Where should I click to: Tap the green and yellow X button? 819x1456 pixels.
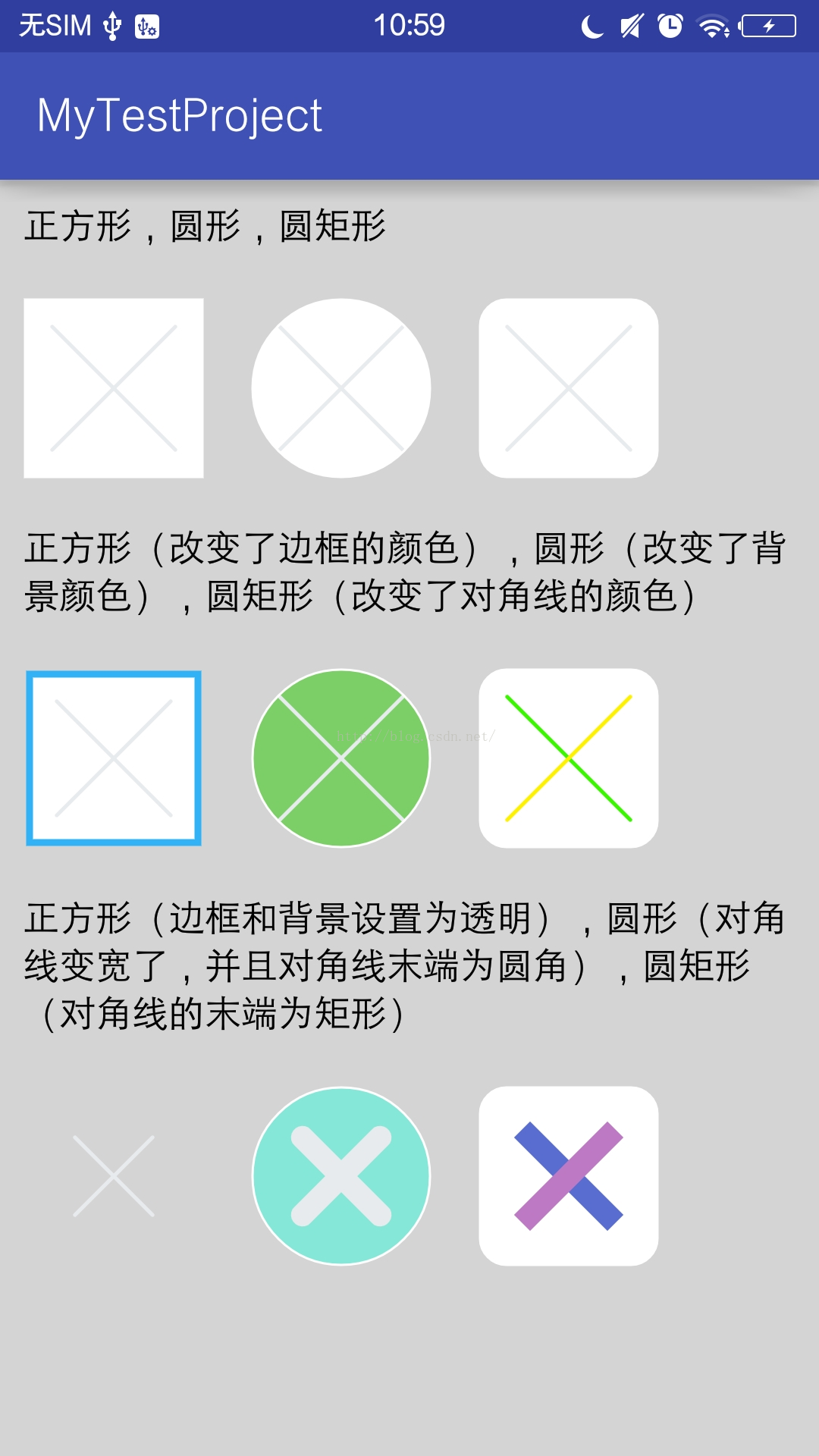point(569,758)
